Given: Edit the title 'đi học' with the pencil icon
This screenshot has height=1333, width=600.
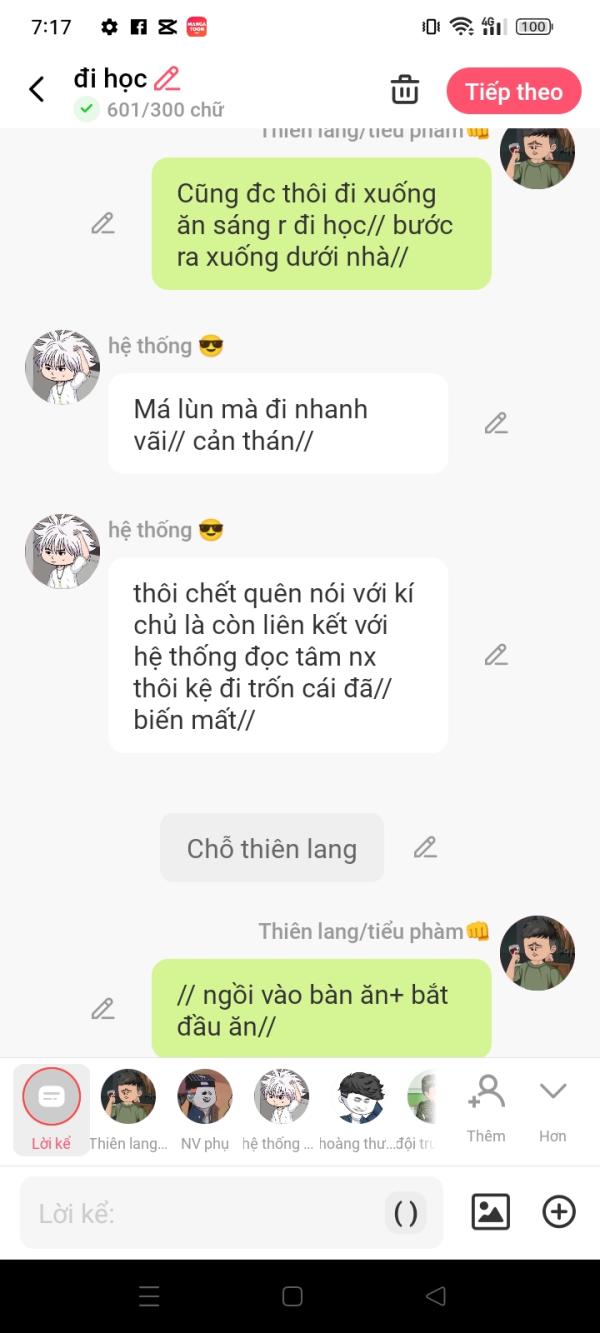Looking at the screenshot, I should (x=168, y=78).
